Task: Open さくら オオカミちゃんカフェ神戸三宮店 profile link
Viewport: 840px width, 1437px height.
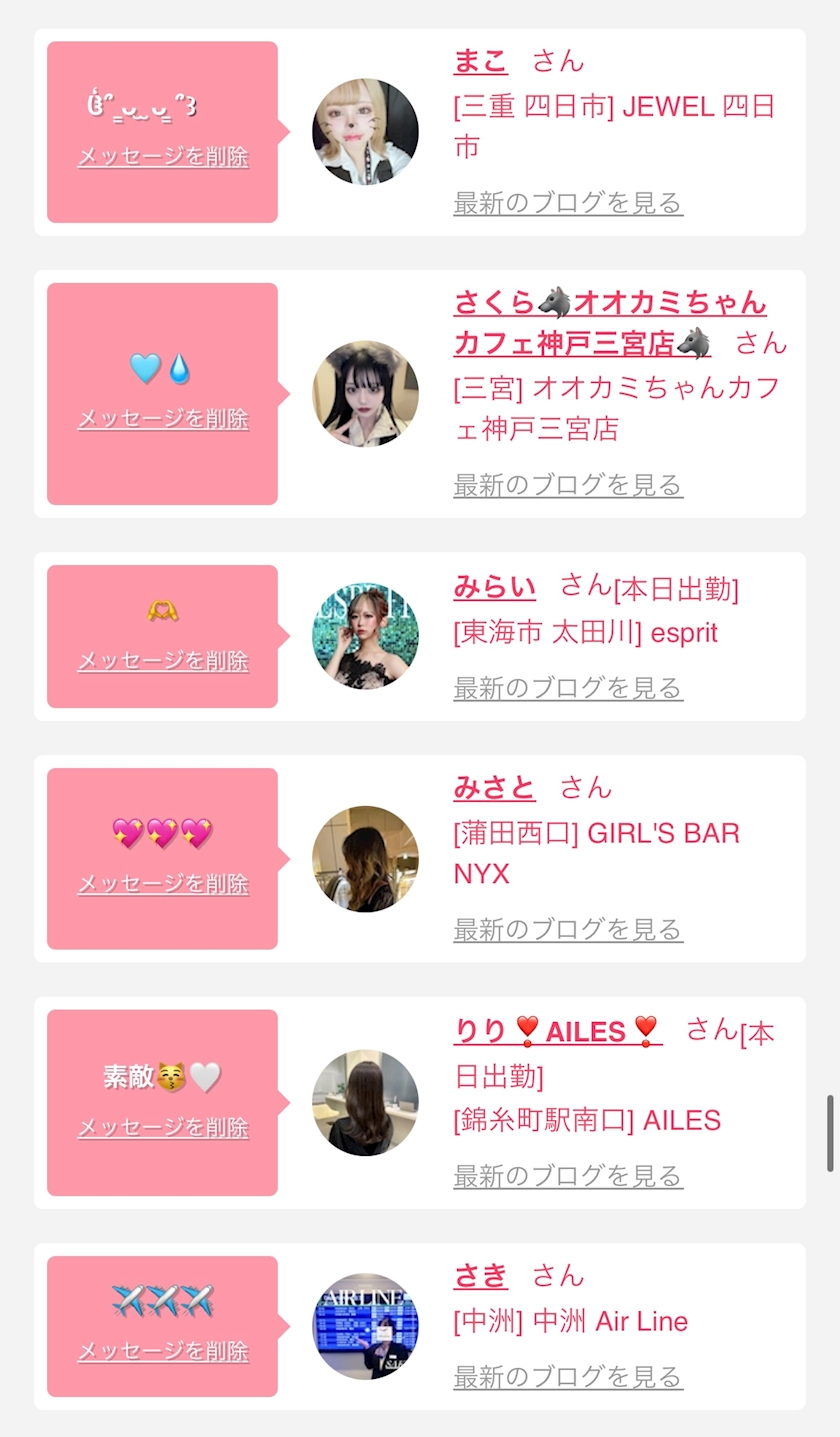Action: click(610, 322)
